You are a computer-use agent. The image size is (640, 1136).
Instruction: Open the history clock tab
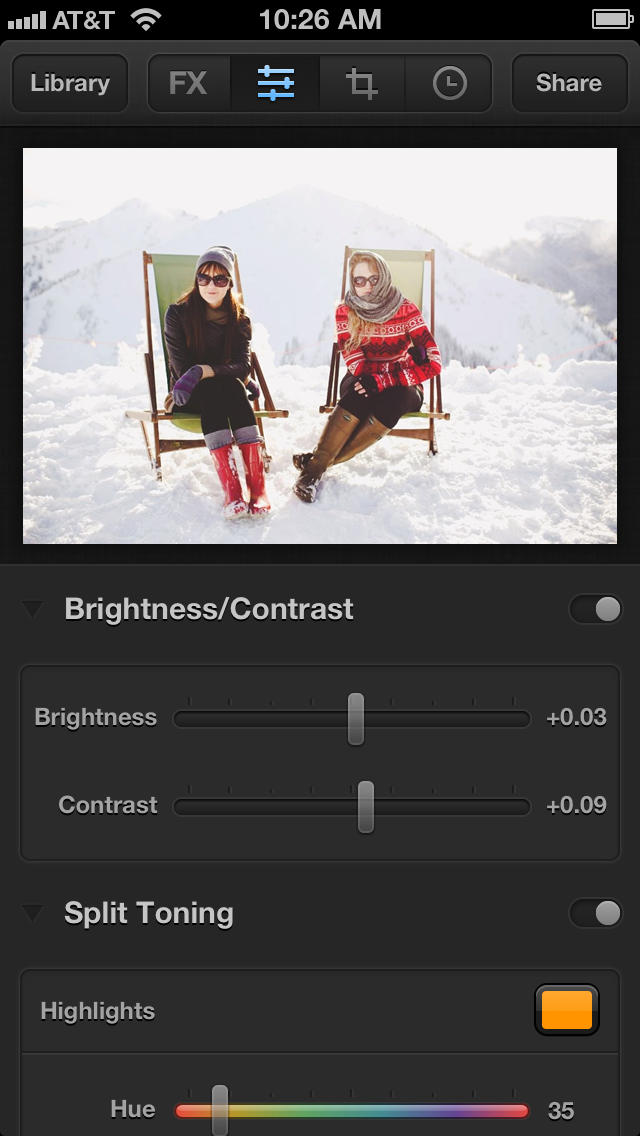[x=449, y=83]
